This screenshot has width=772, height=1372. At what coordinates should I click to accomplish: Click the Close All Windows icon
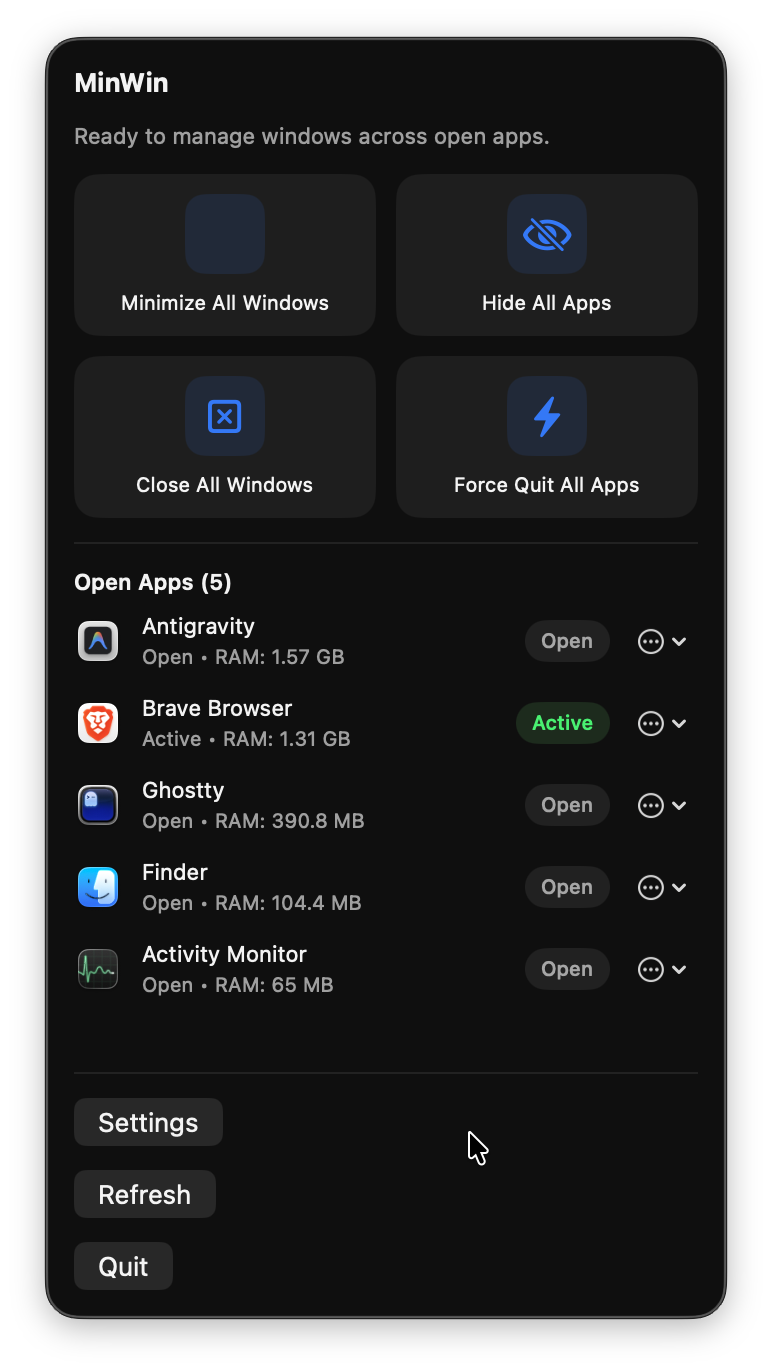tap(224, 416)
